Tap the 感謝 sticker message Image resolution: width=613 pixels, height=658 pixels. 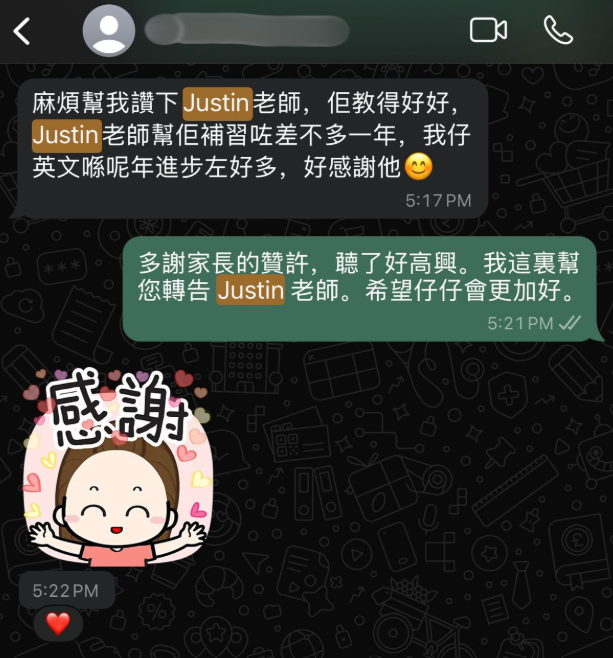(117, 467)
